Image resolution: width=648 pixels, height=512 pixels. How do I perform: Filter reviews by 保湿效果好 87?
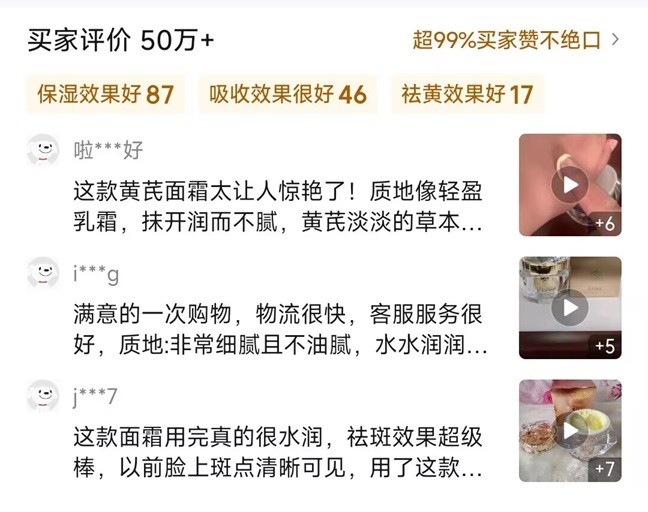pos(105,95)
